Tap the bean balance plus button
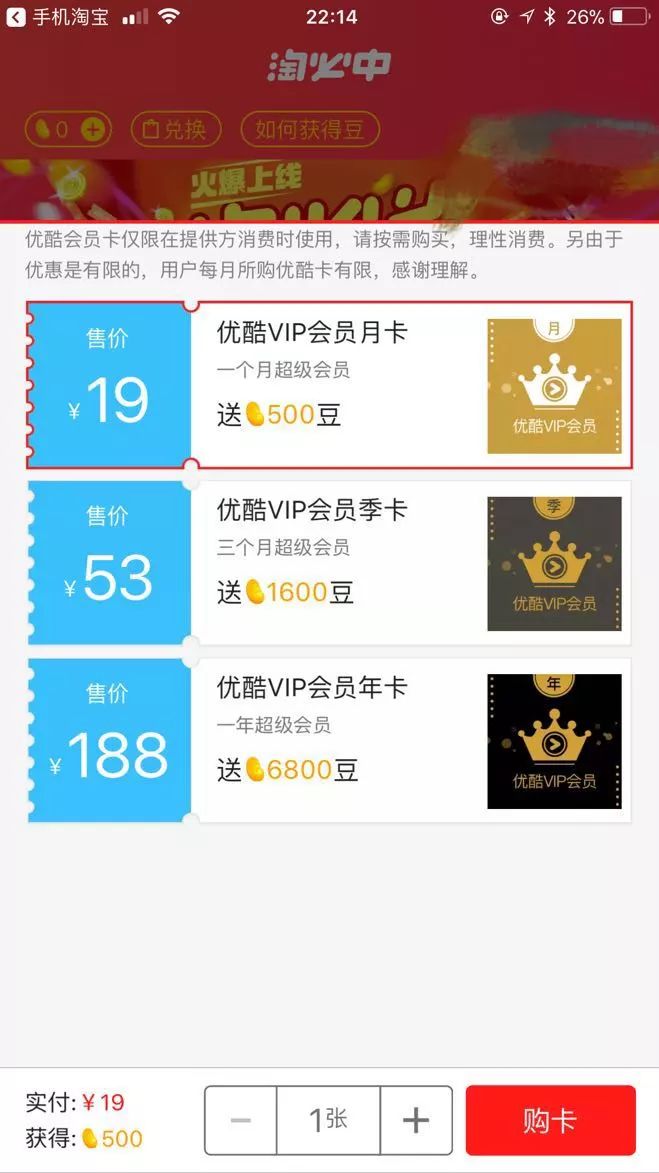Screen dimensions: 659x1173 tap(92, 130)
